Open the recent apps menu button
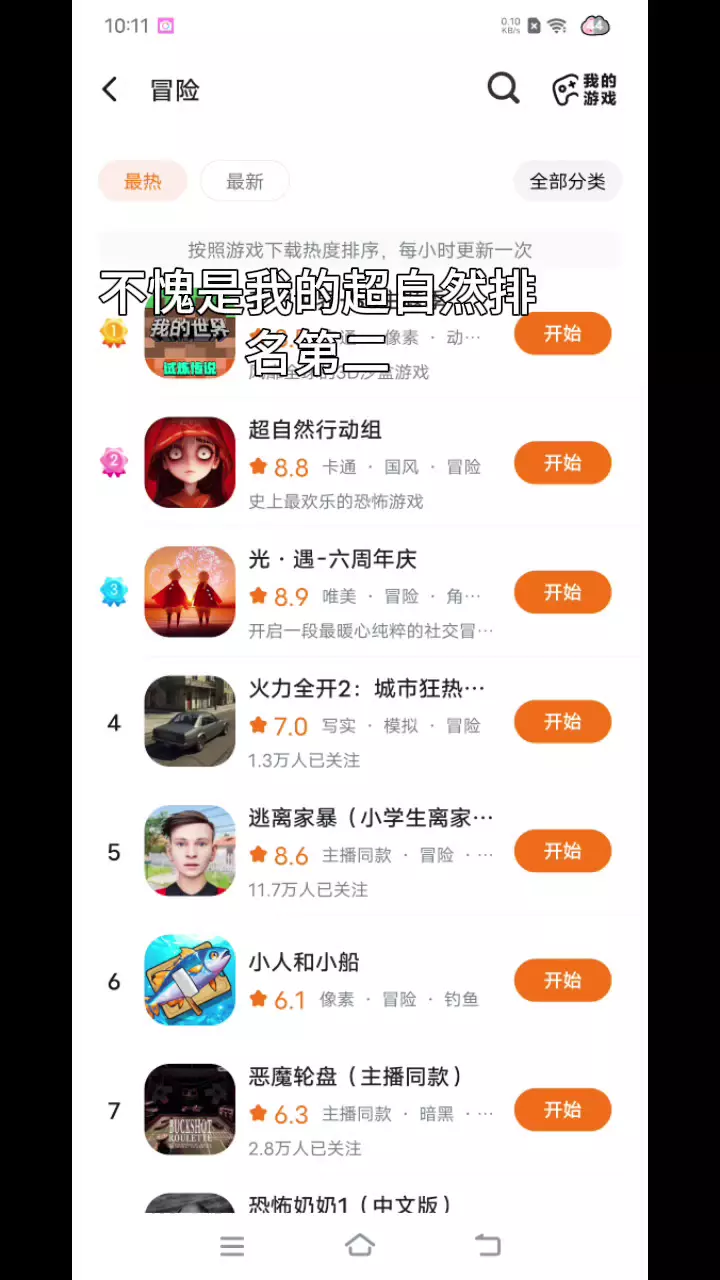The width and height of the screenshot is (720, 1280). click(232, 1245)
